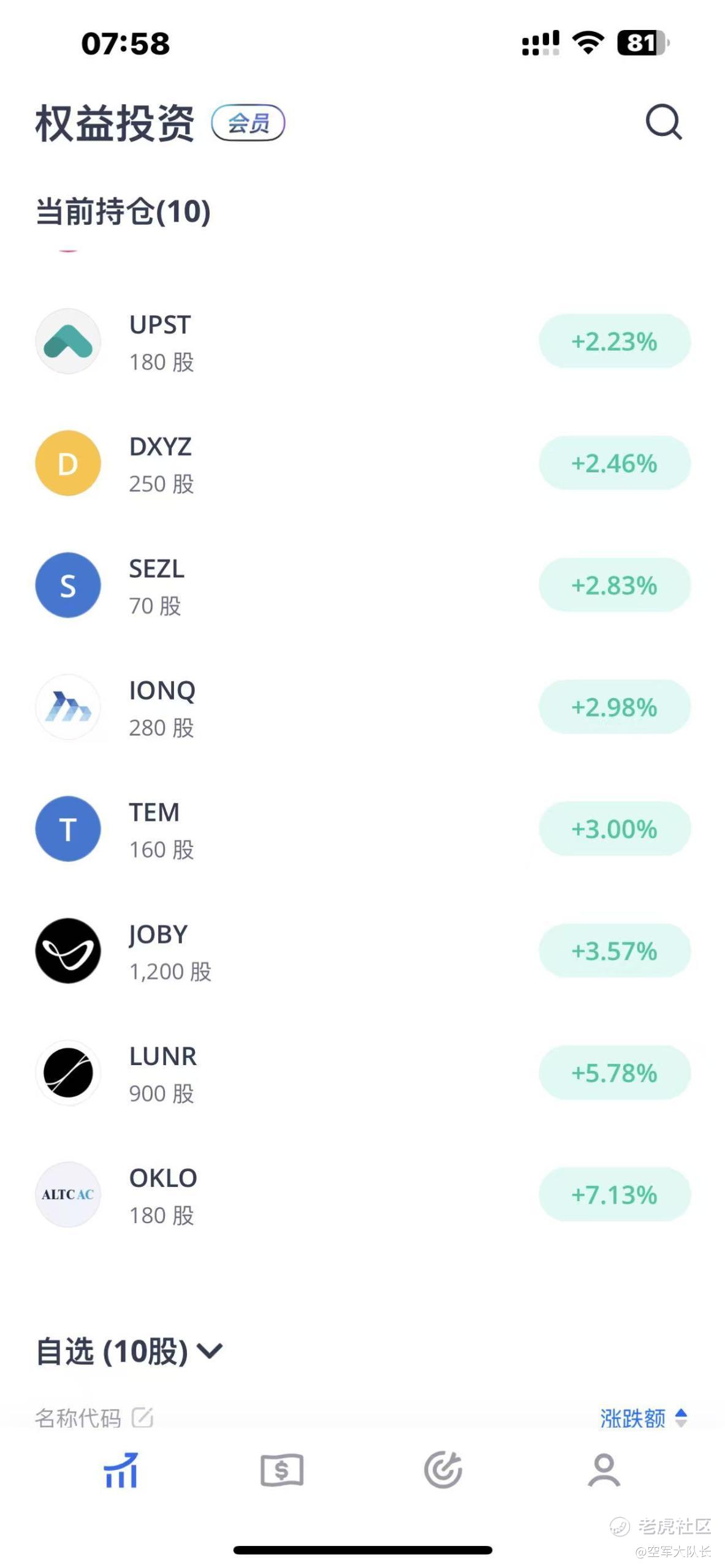The width and height of the screenshot is (725, 1568).
Task: Switch to the profile person tab
Action: click(604, 1470)
